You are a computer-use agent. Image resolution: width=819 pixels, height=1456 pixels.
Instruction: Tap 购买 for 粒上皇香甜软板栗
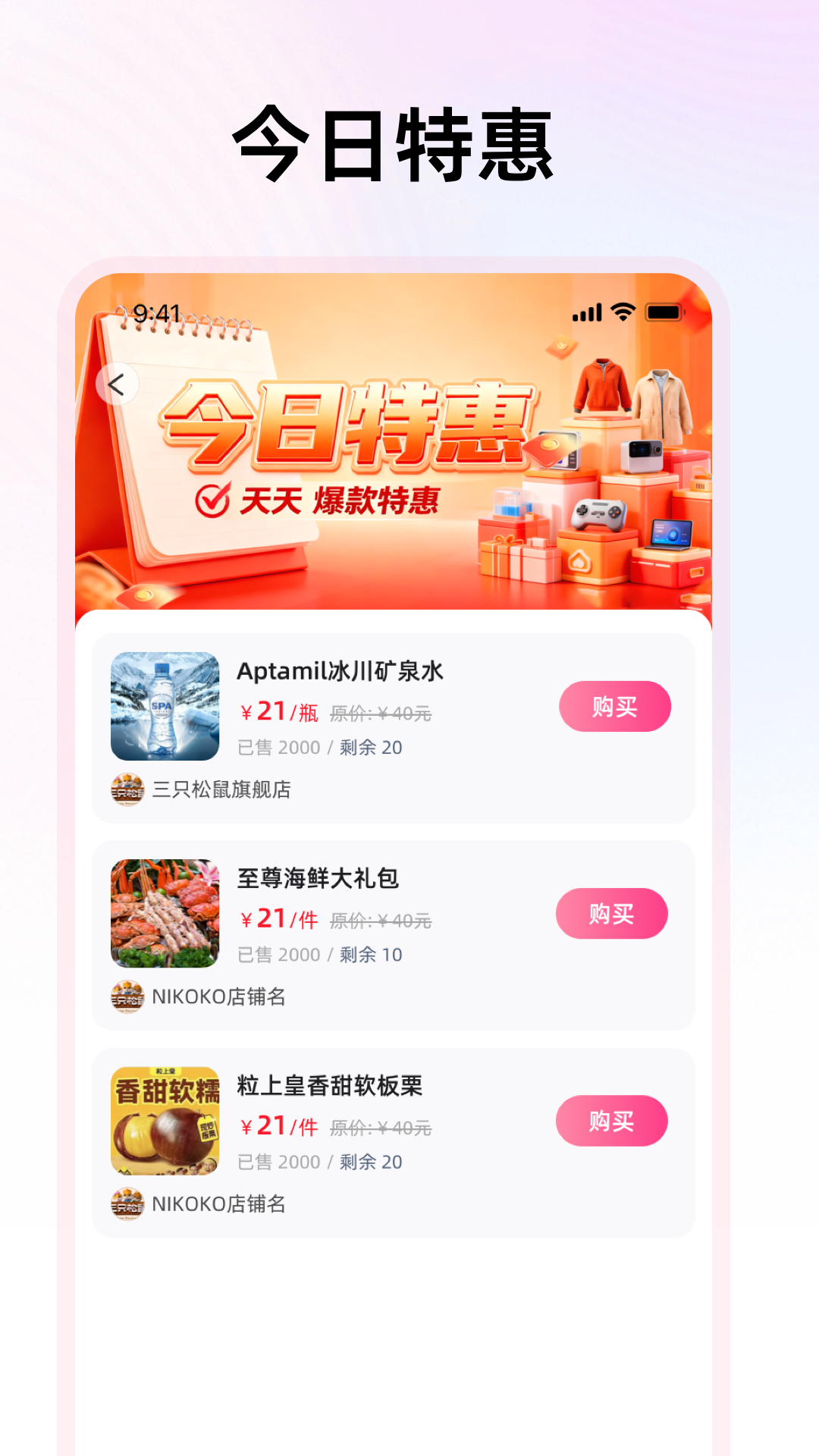pyautogui.click(x=611, y=1121)
